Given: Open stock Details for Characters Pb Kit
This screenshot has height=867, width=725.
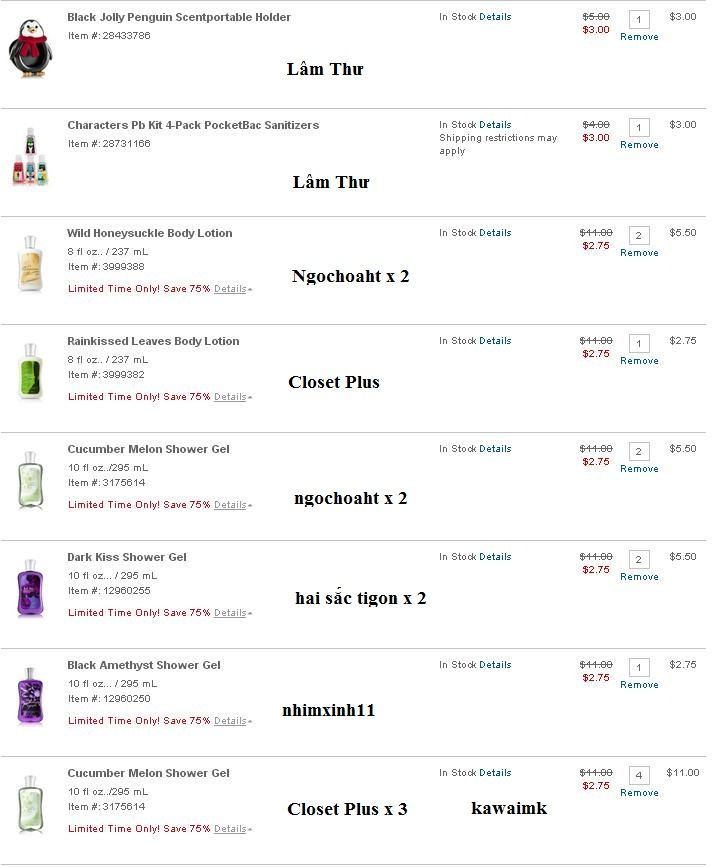Looking at the screenshot, I should click(495, 125).
